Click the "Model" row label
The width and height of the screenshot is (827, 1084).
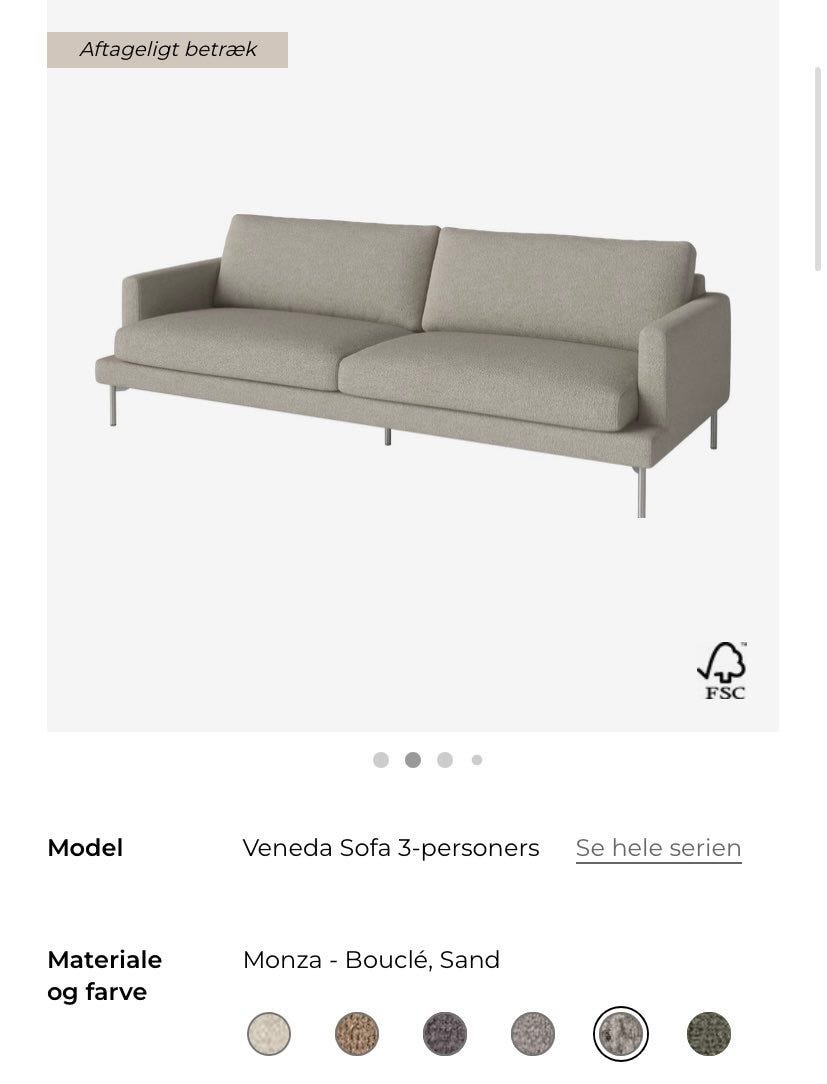tap(85, 847)
